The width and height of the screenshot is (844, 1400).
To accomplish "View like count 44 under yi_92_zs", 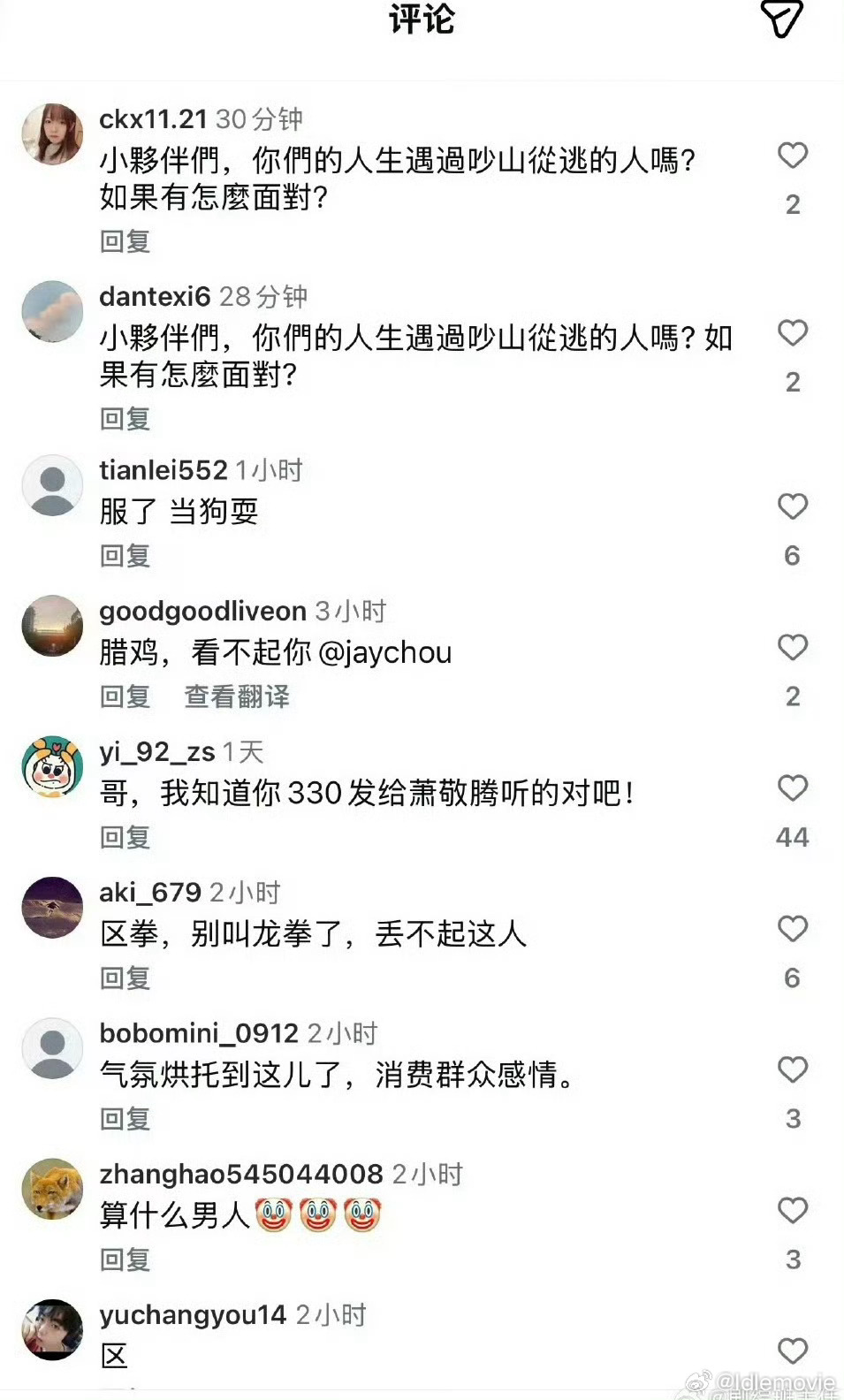I will point(795,838).
